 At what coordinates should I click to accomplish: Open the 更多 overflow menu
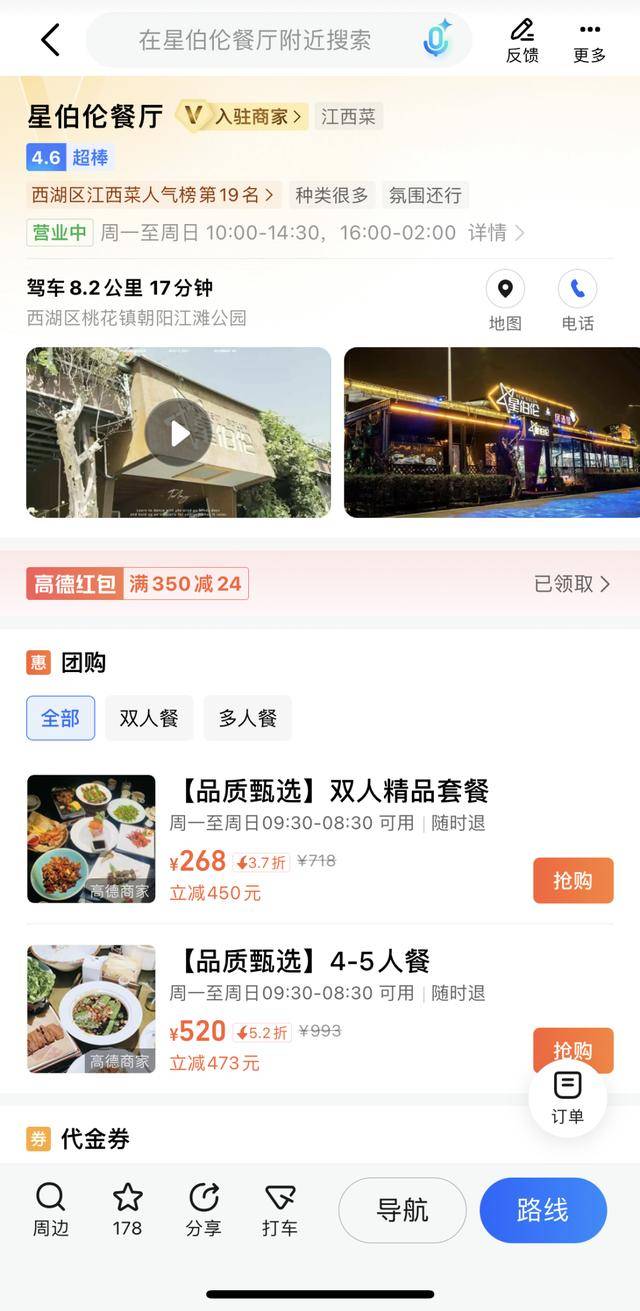[x=590, y=41]
